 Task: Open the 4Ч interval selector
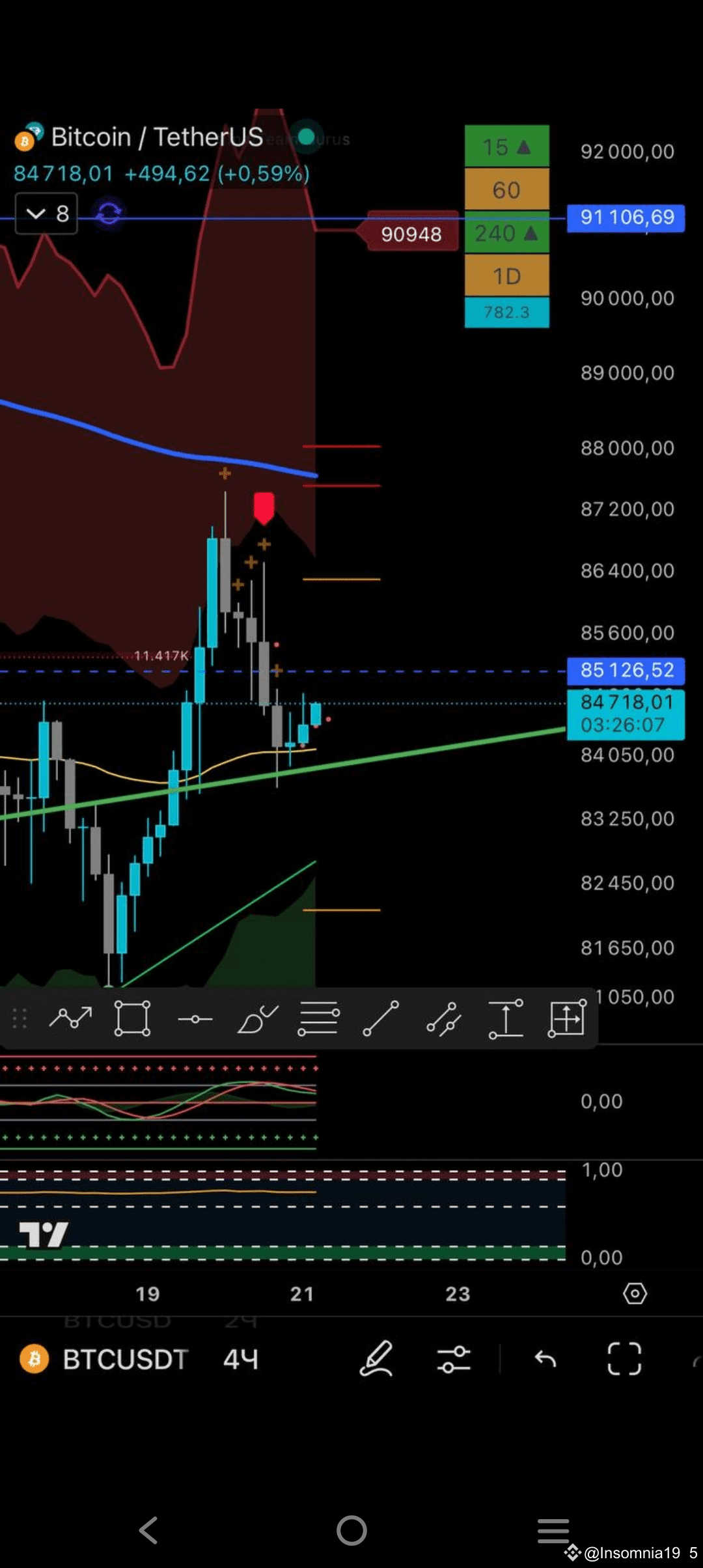pos(240,1360)
